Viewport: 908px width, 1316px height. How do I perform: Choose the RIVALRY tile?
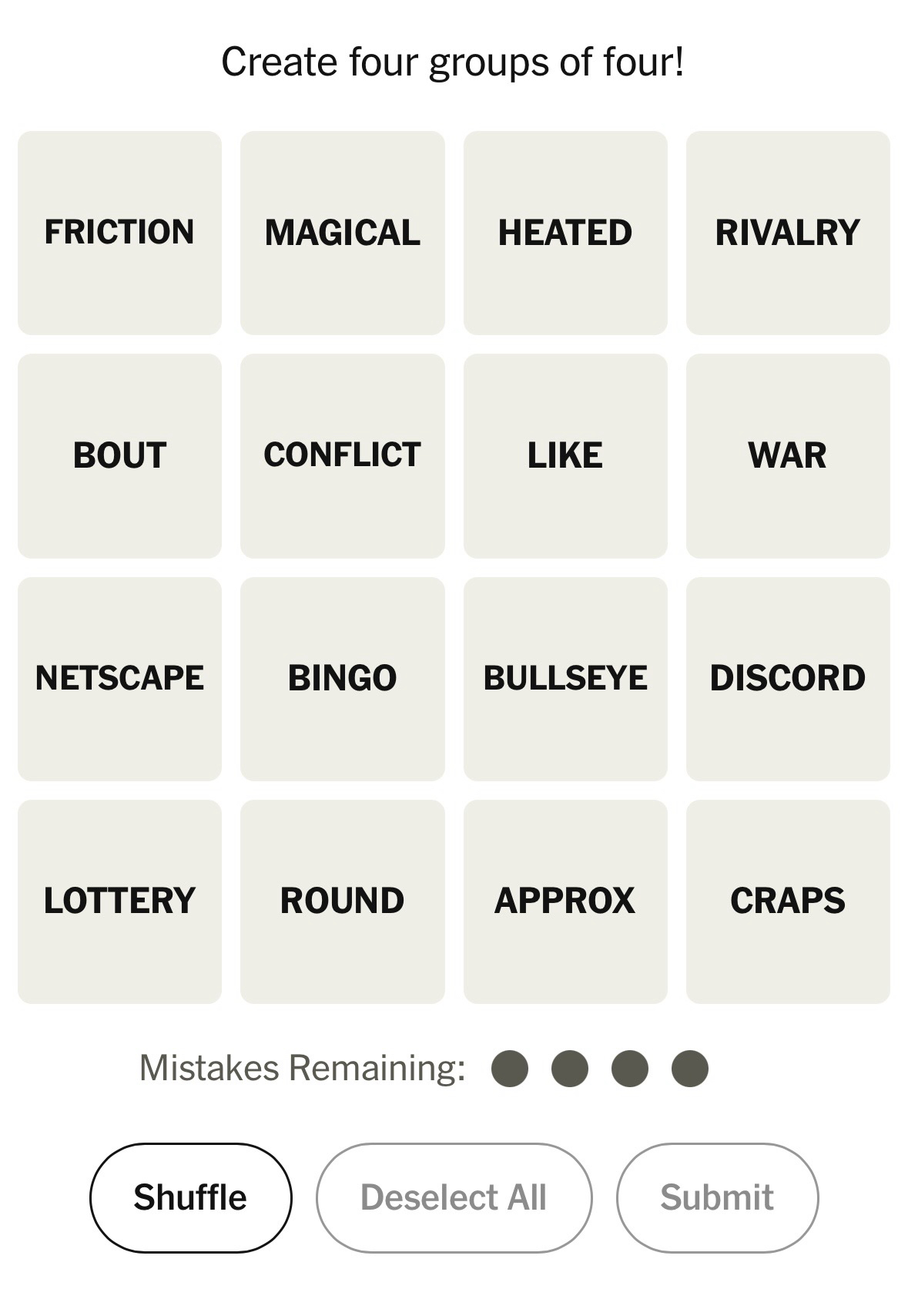(x=787, y=233)
